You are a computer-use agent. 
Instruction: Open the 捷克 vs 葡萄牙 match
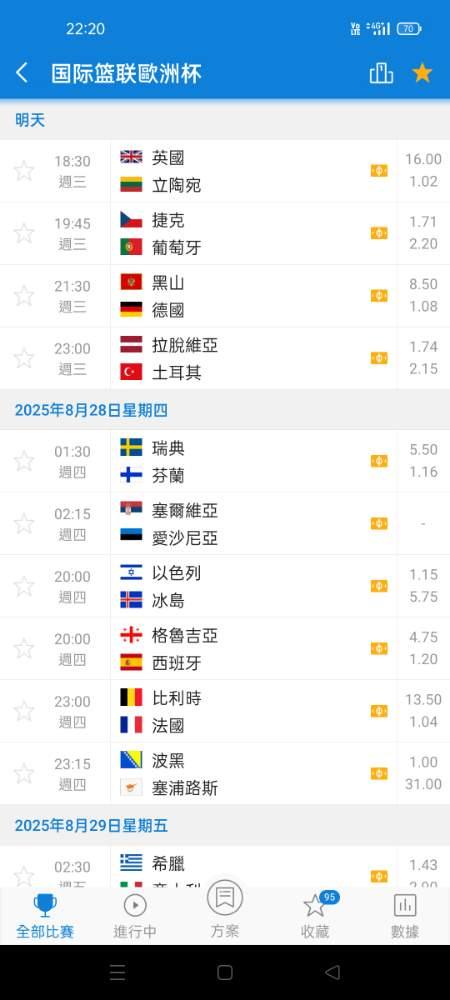coord(225,233)
